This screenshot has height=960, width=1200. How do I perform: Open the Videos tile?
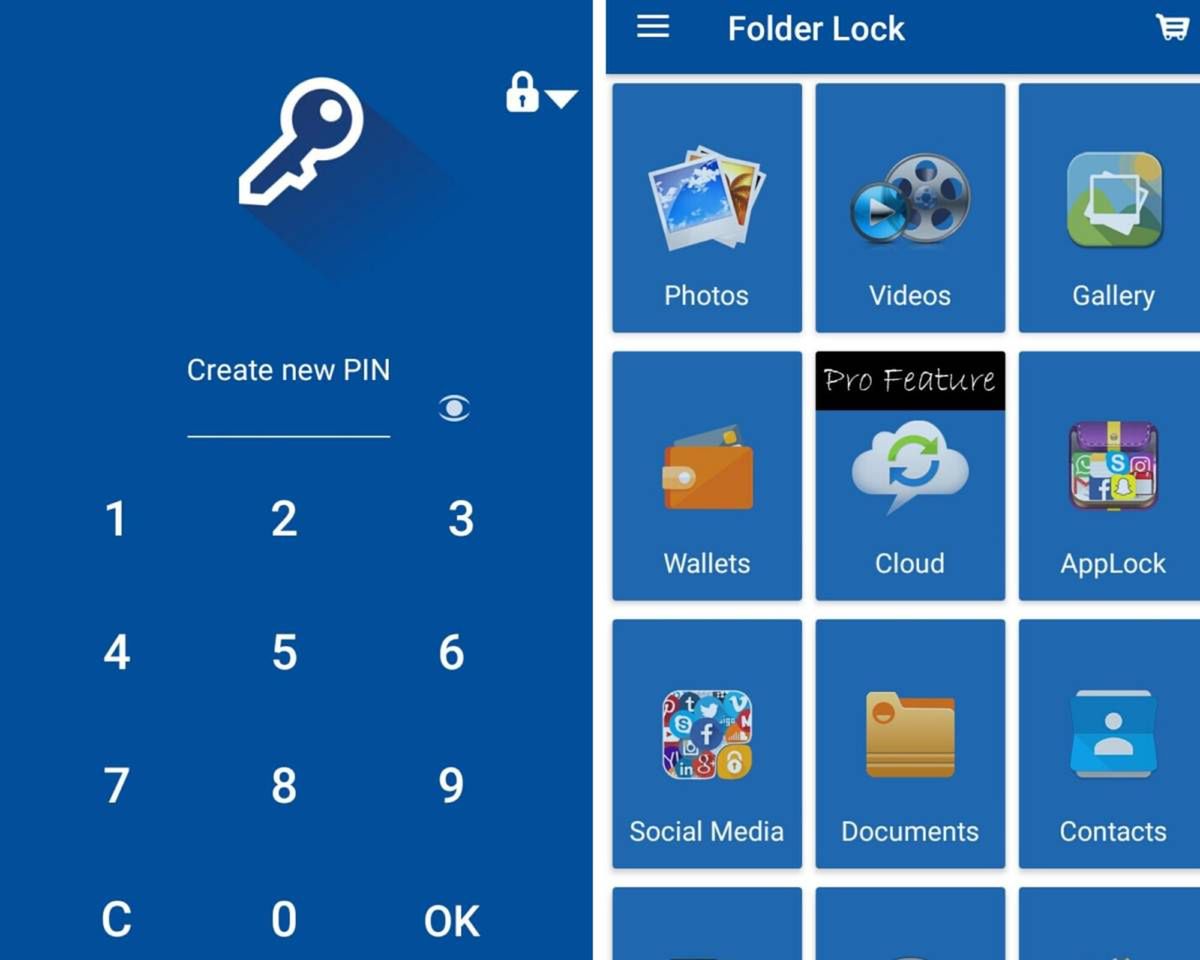[x=910, y=208]
